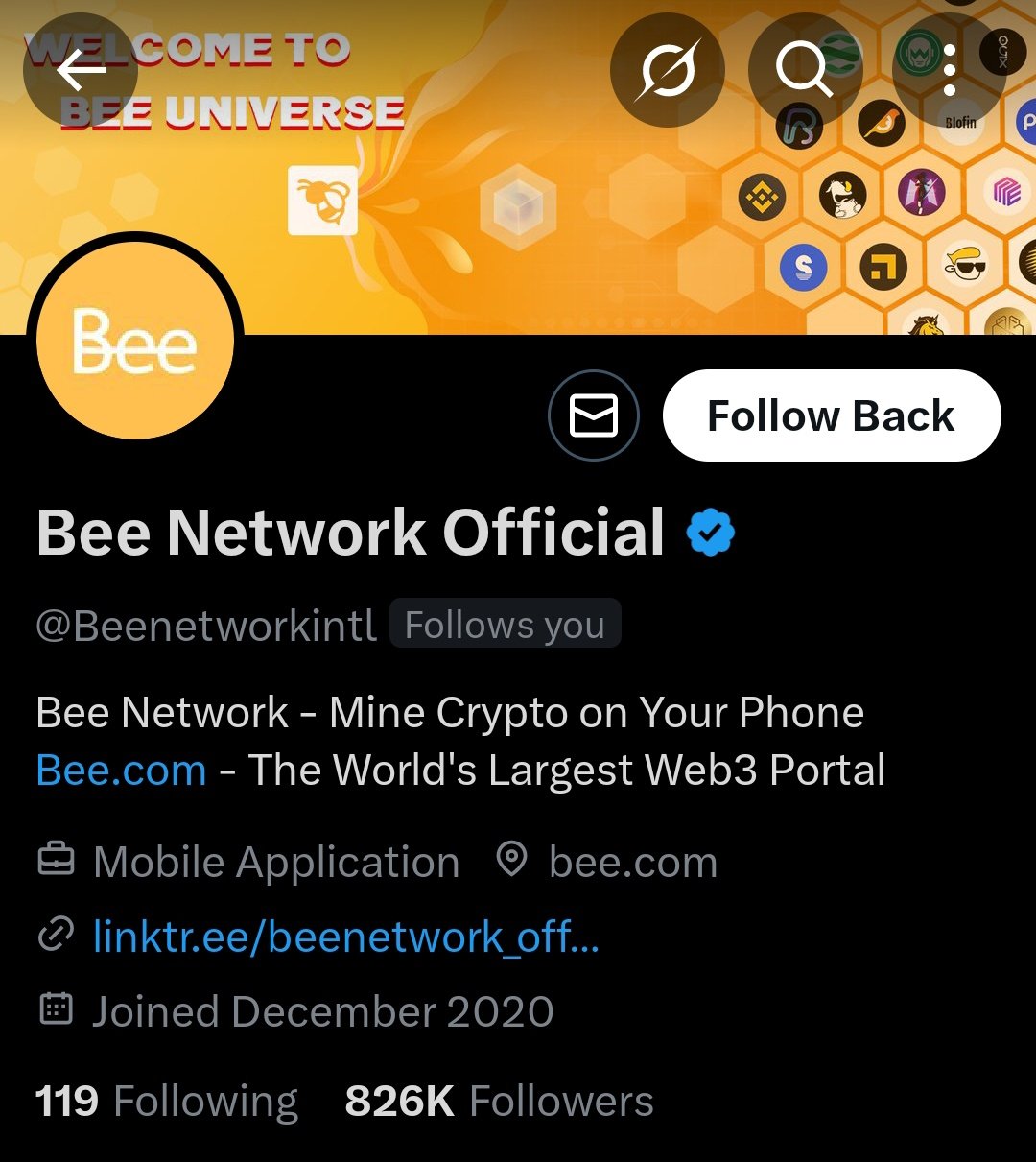This screenshot has height=1162, width=1036.
Task: Search this profile with the magnifier icon
Action: click(x=804, y=70)
